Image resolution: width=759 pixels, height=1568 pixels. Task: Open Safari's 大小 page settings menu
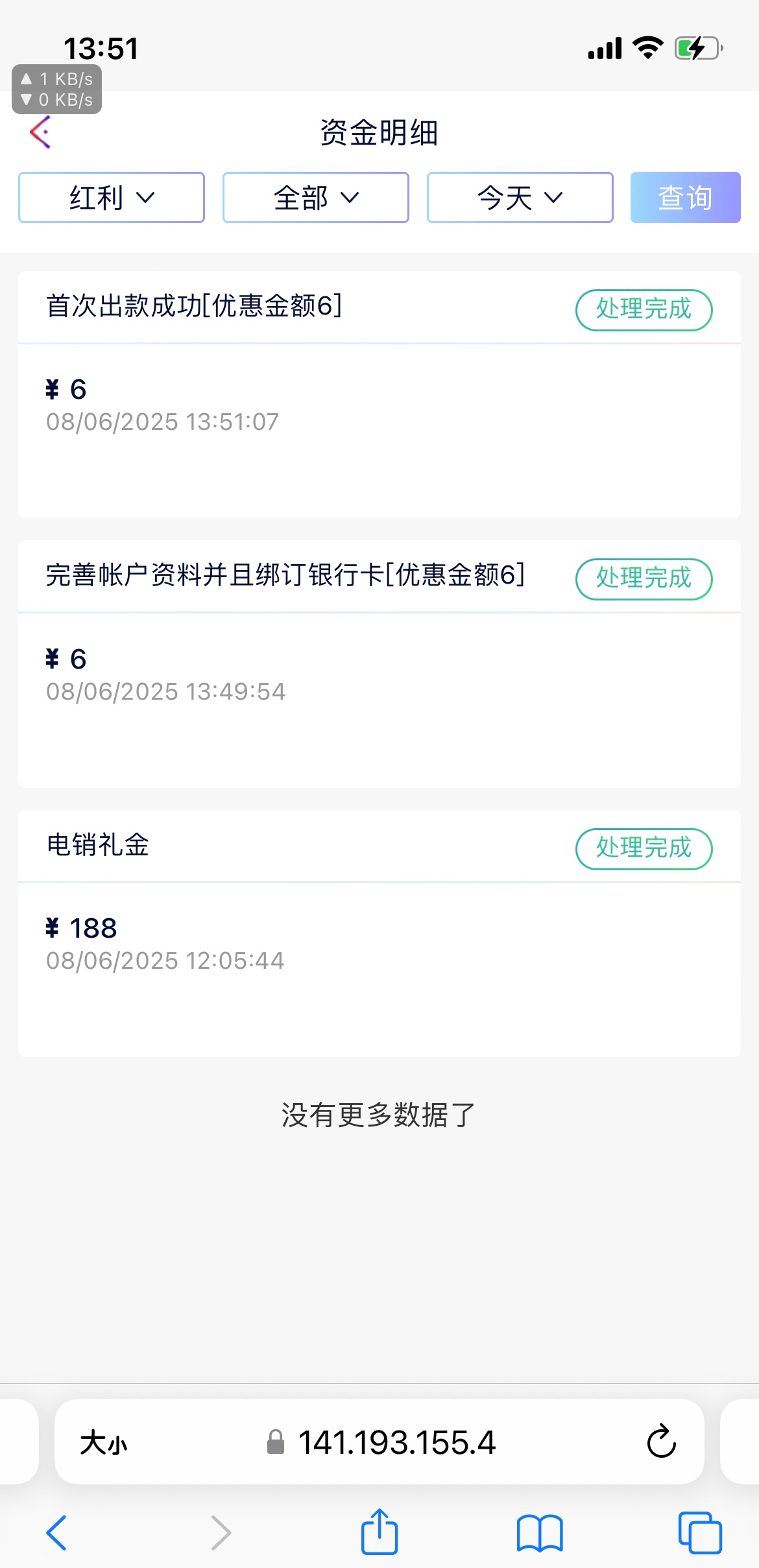pyautogui.click(x=104, y=1443)
